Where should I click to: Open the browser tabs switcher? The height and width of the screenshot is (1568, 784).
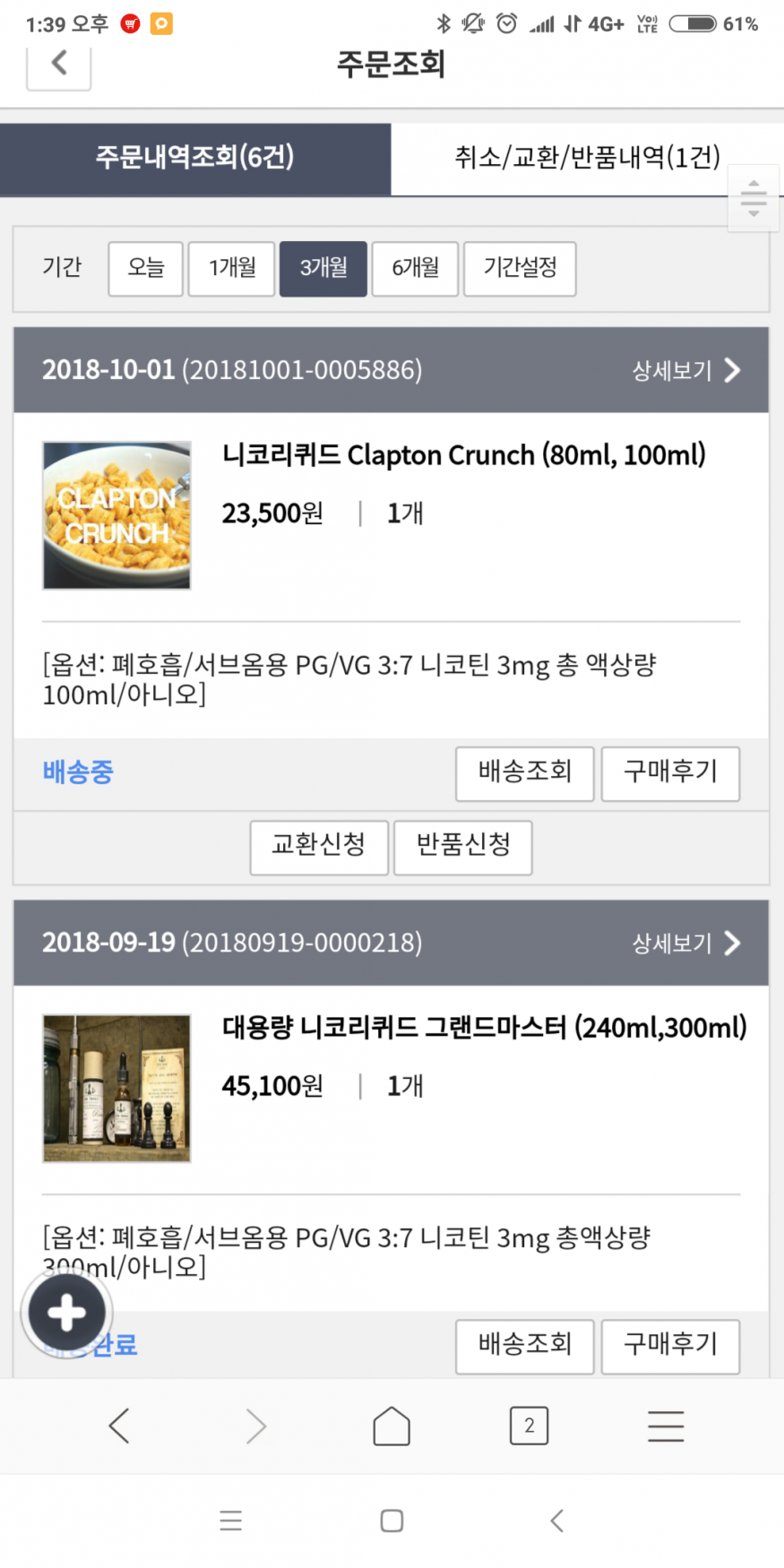click(529, 1426)
